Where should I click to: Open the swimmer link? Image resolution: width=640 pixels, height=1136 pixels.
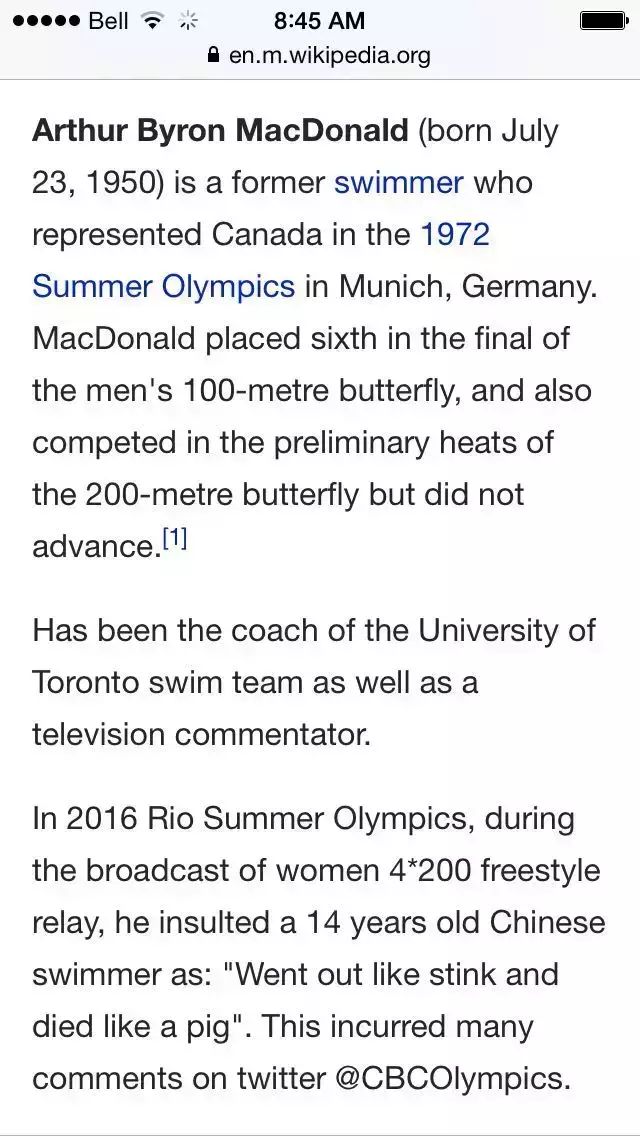click(398, 183)
